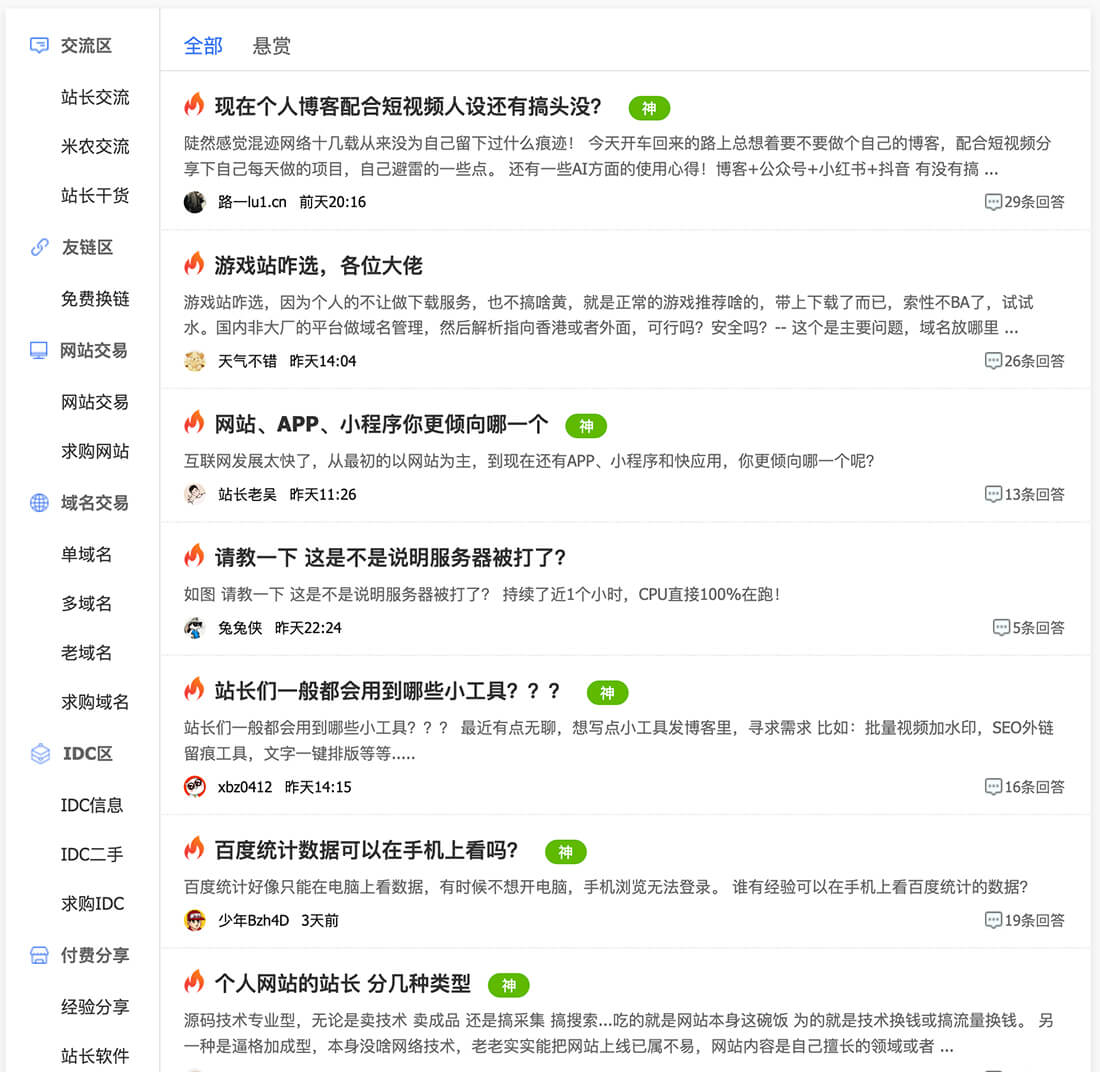Open the 站长干货 section
The height and width of the screenshot is (1072, 1100).
(95, 195)
